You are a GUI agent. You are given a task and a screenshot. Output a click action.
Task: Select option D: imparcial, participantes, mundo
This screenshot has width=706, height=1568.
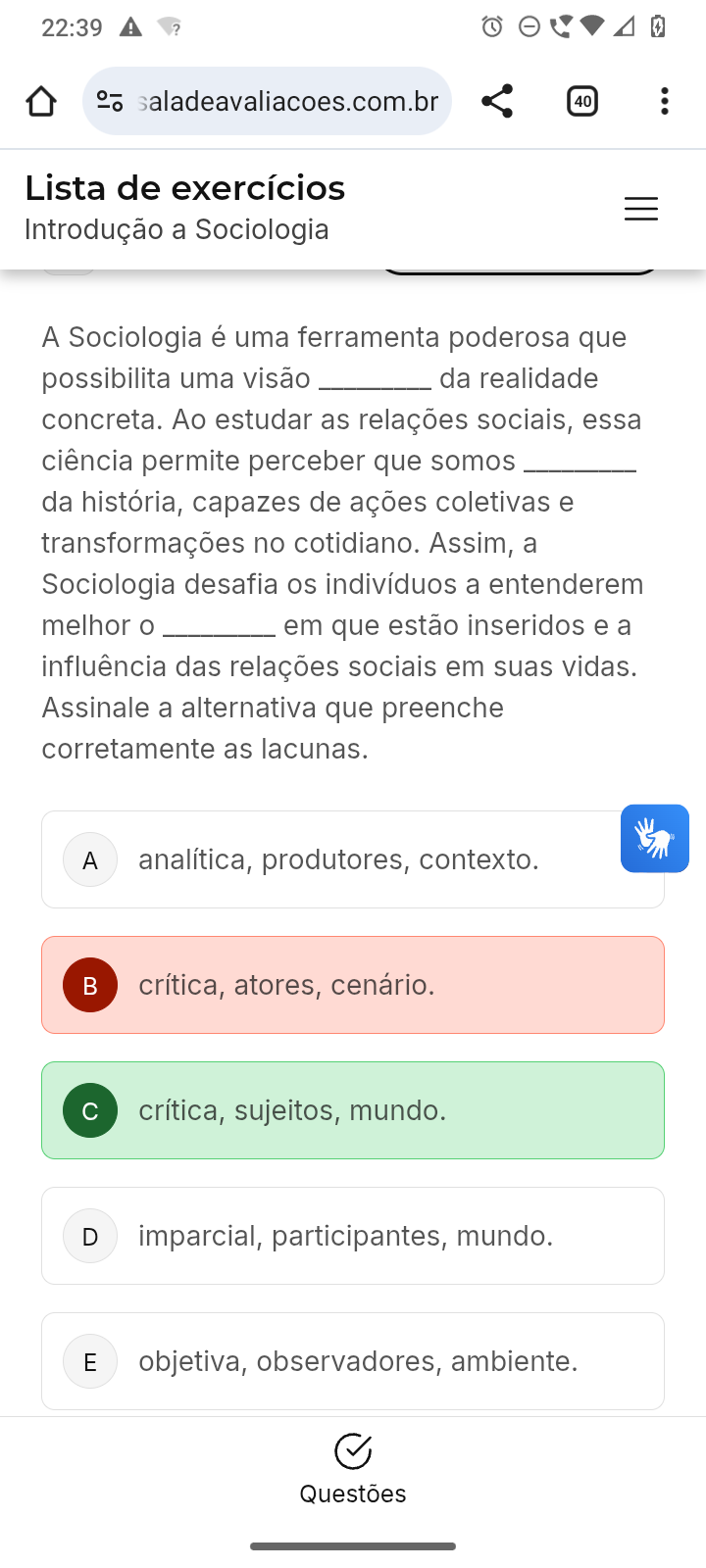(x=353, y=1236)
